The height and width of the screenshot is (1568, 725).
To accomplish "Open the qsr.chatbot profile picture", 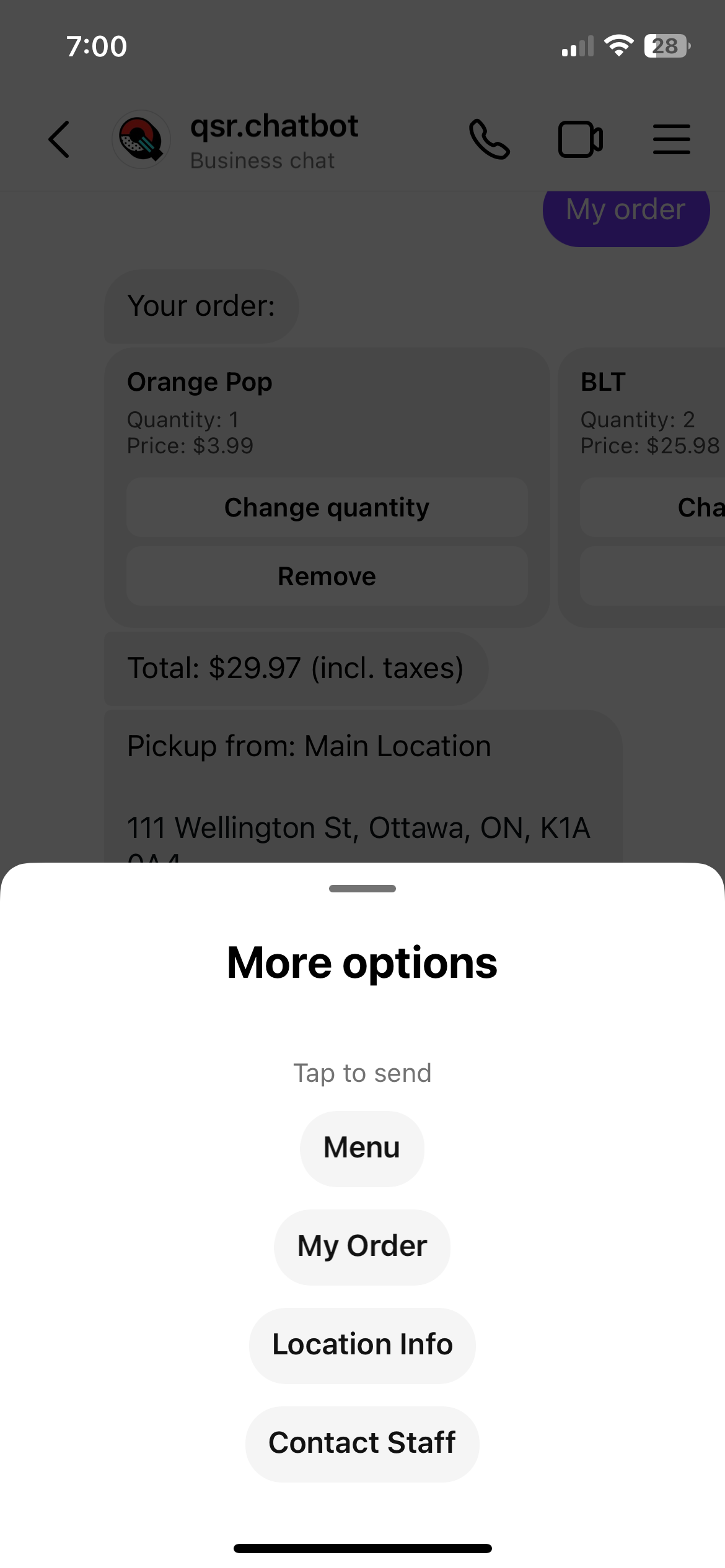I will [x=141, y=139].
